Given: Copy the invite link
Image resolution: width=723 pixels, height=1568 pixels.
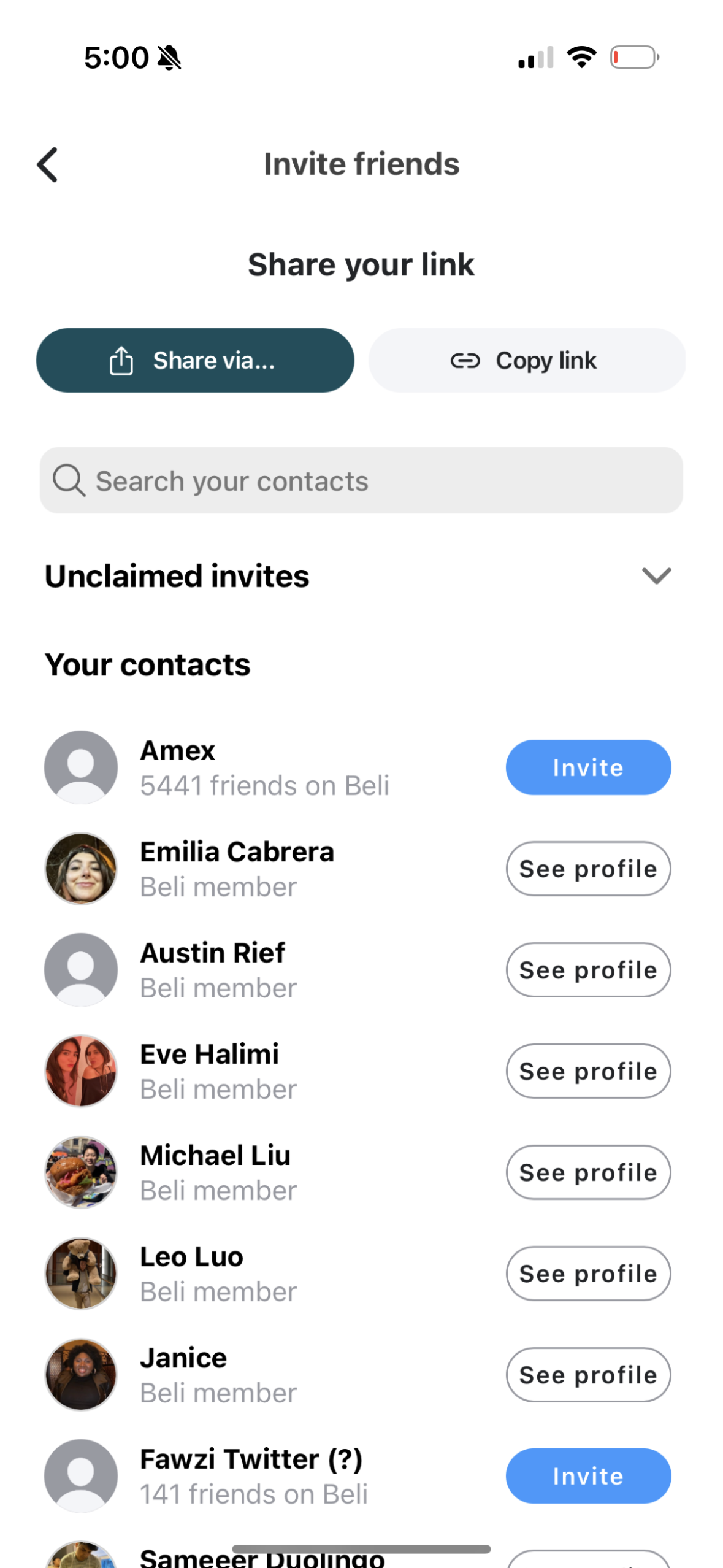Looking at the screenshot, I should [x=526, y=361].
